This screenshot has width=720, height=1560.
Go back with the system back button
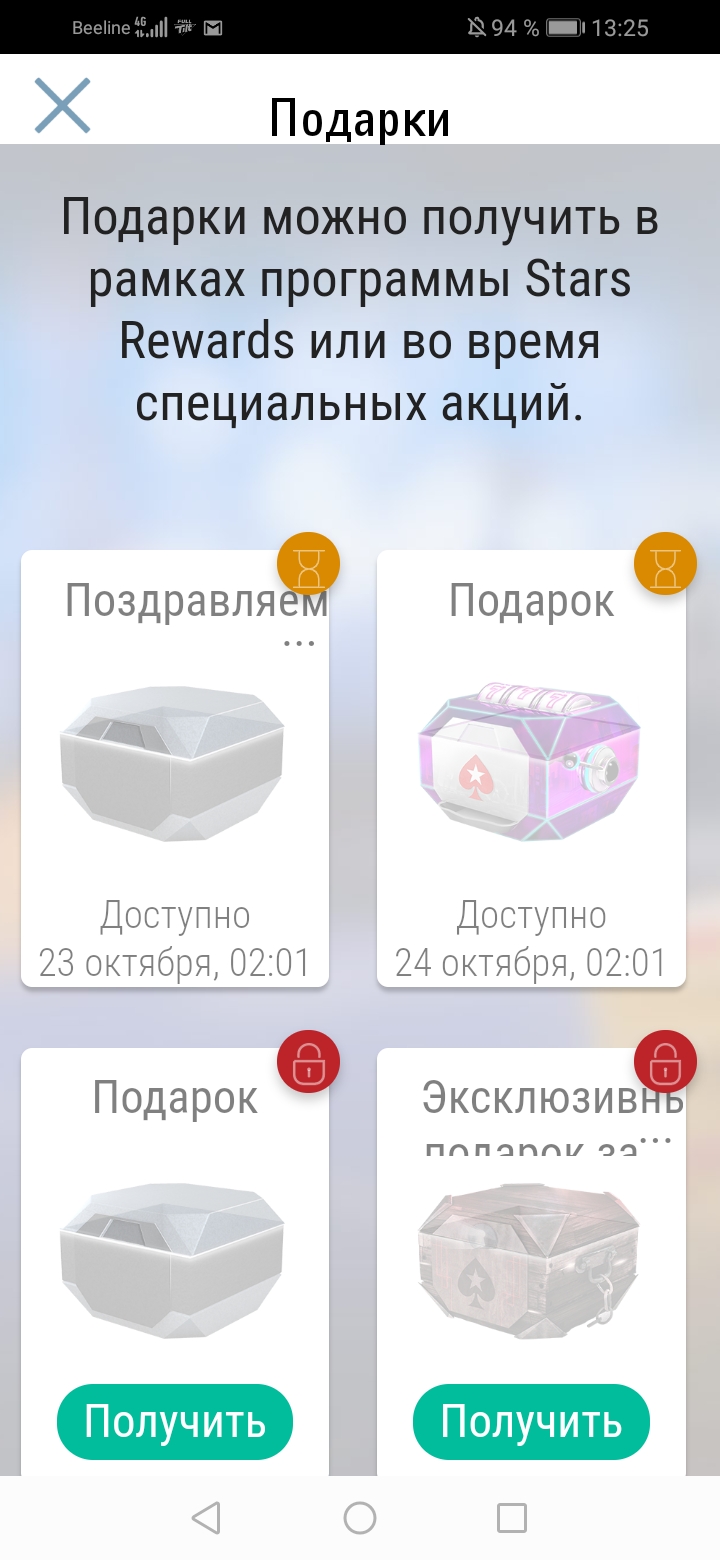pyautogui.click(x=206, y=1518)
